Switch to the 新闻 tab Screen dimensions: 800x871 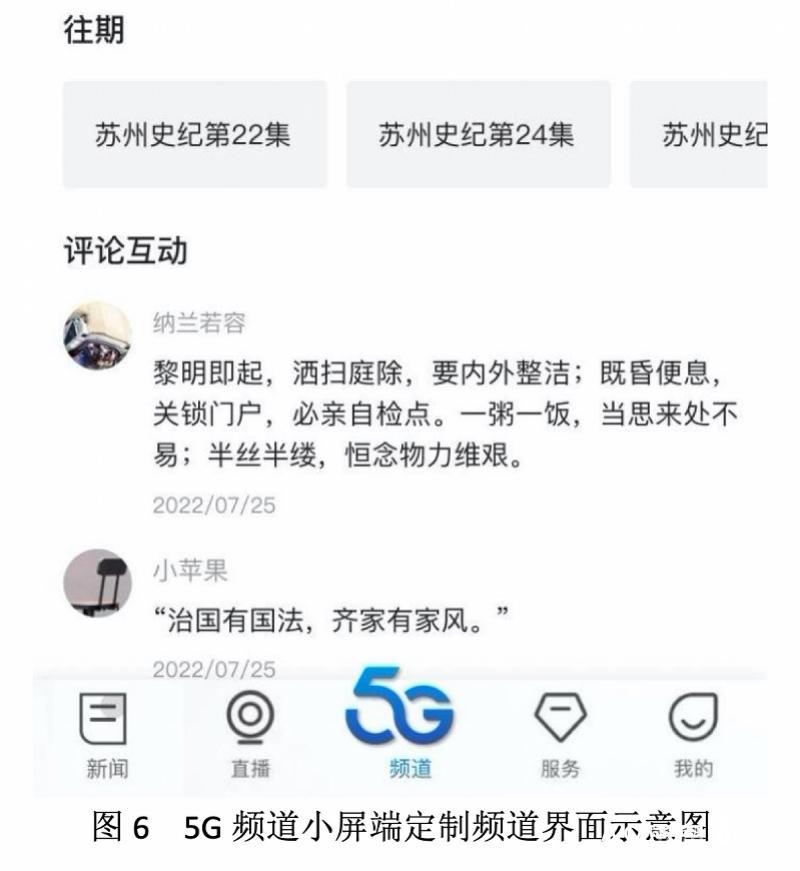pos(103,736)
